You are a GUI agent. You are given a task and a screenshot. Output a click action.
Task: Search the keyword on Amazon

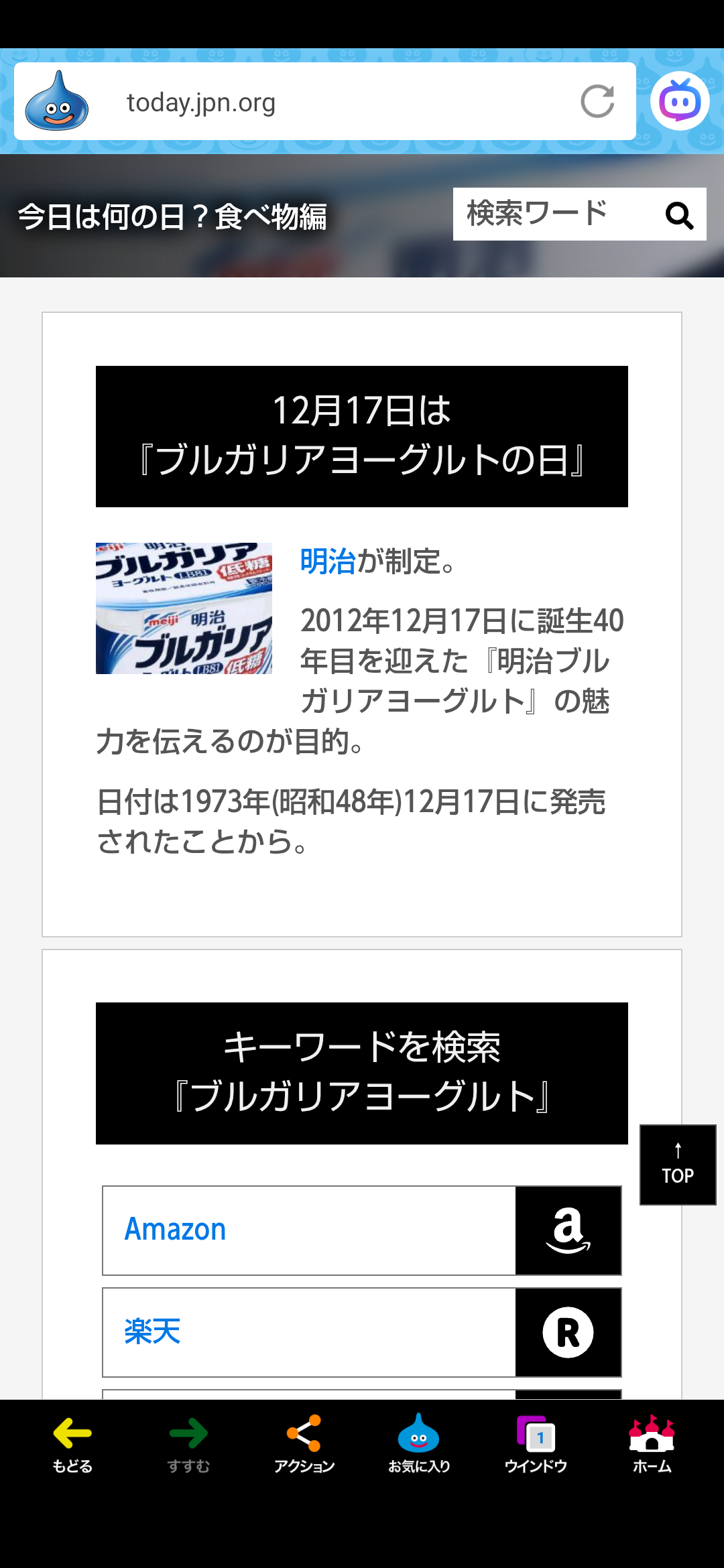[x=362, y=1230]
